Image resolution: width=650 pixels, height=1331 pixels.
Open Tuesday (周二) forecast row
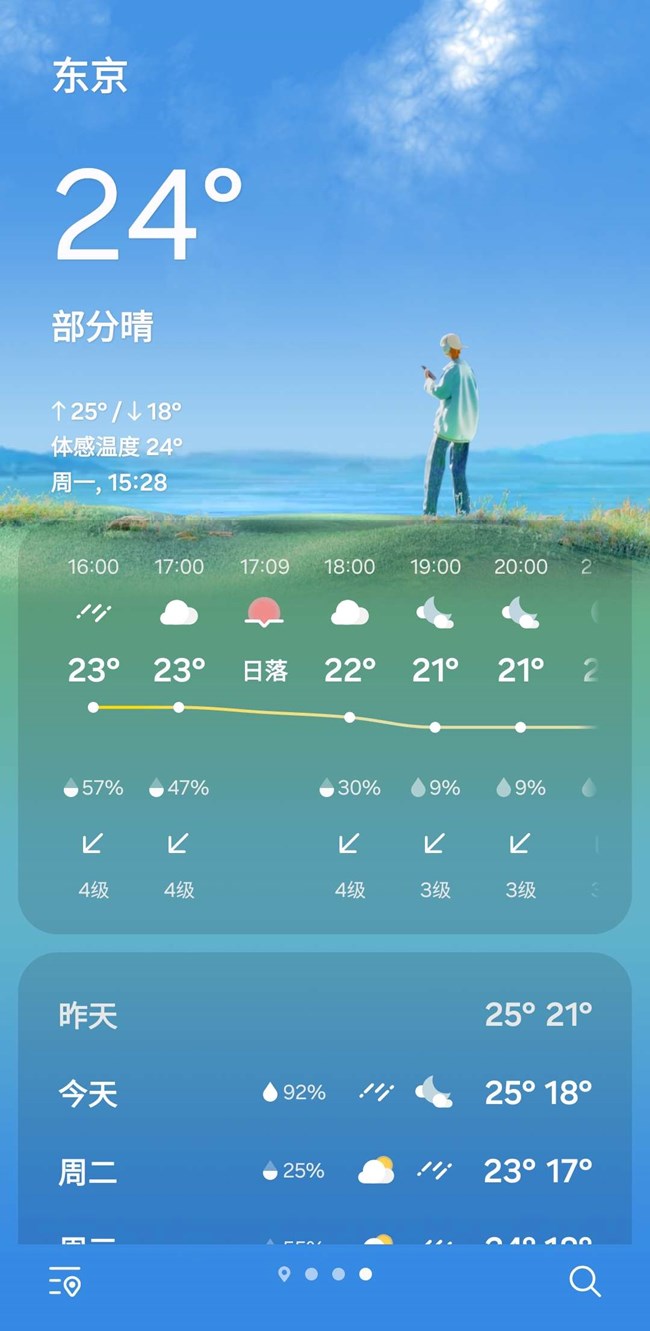click(324, 1171)
